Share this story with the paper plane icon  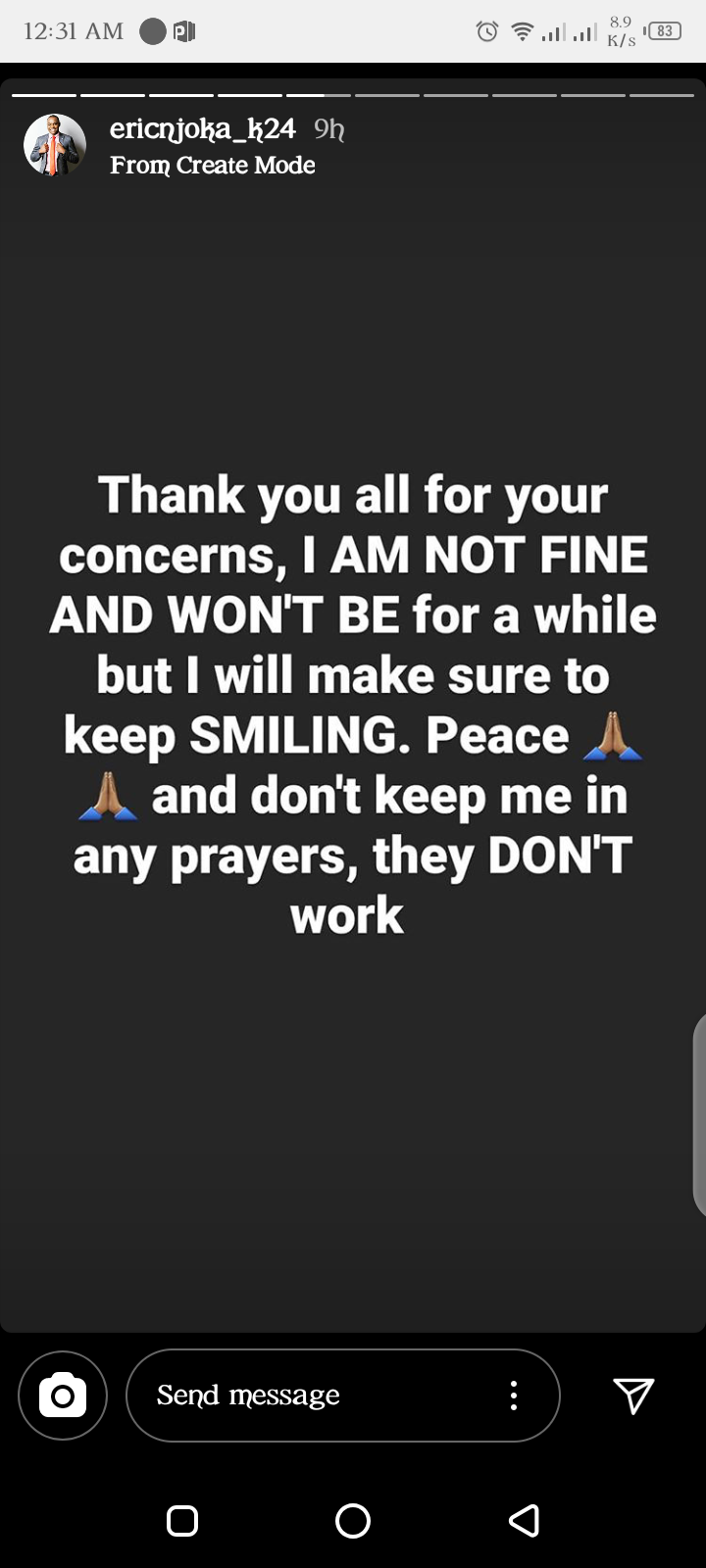pos(633,1396)
